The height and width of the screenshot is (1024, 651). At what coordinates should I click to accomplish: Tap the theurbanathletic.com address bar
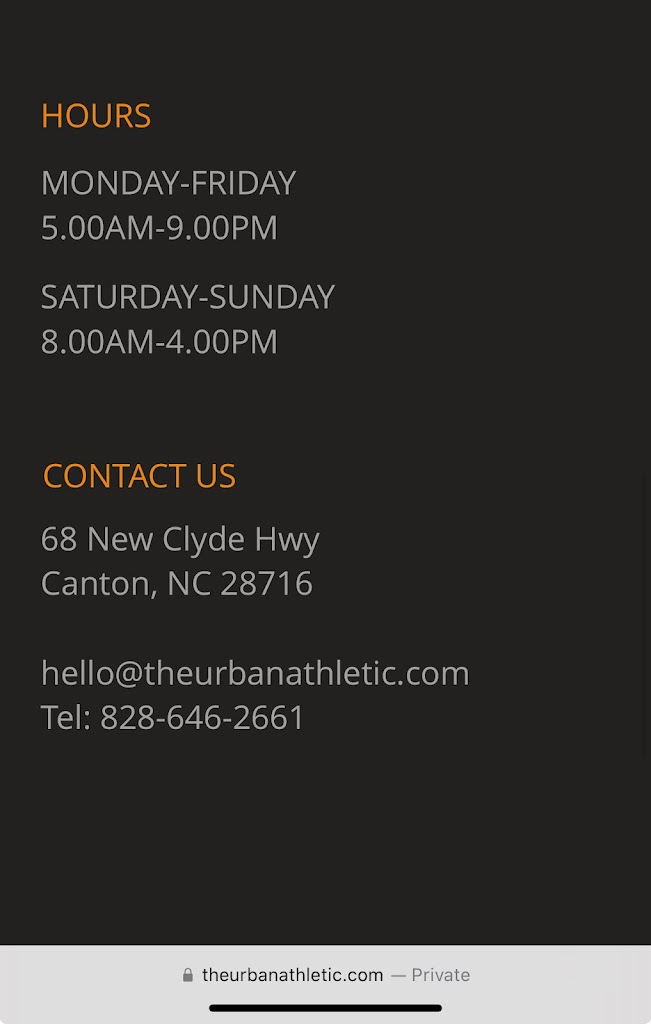tap(325, 975)
